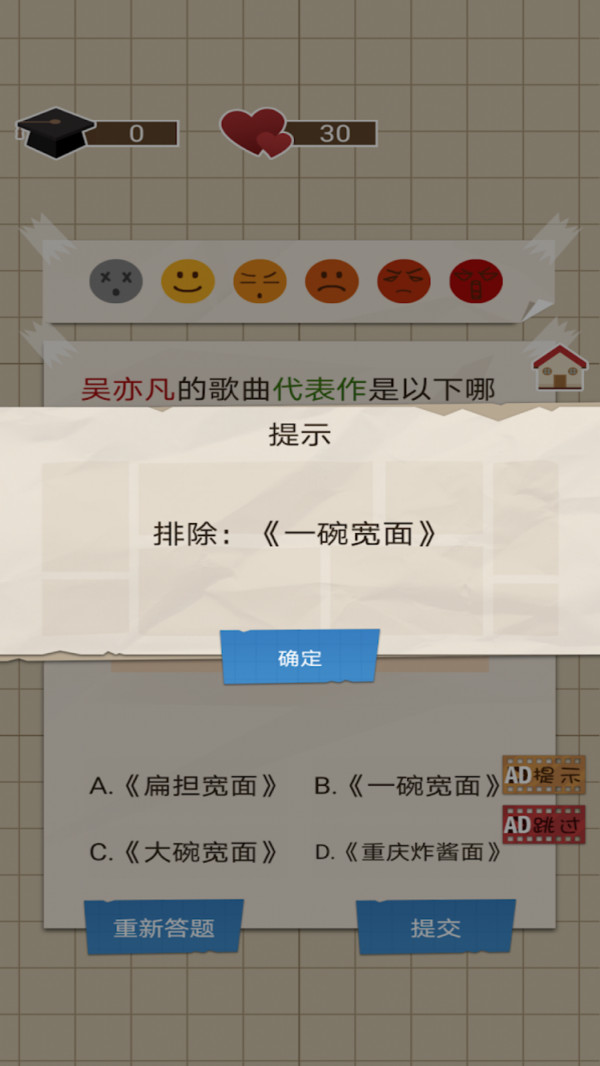Viewport: 600px width, 1066px height.
Task: Tap 重新答题 to restart quiz
Action: pyautogui.click(x=163, y=927)
